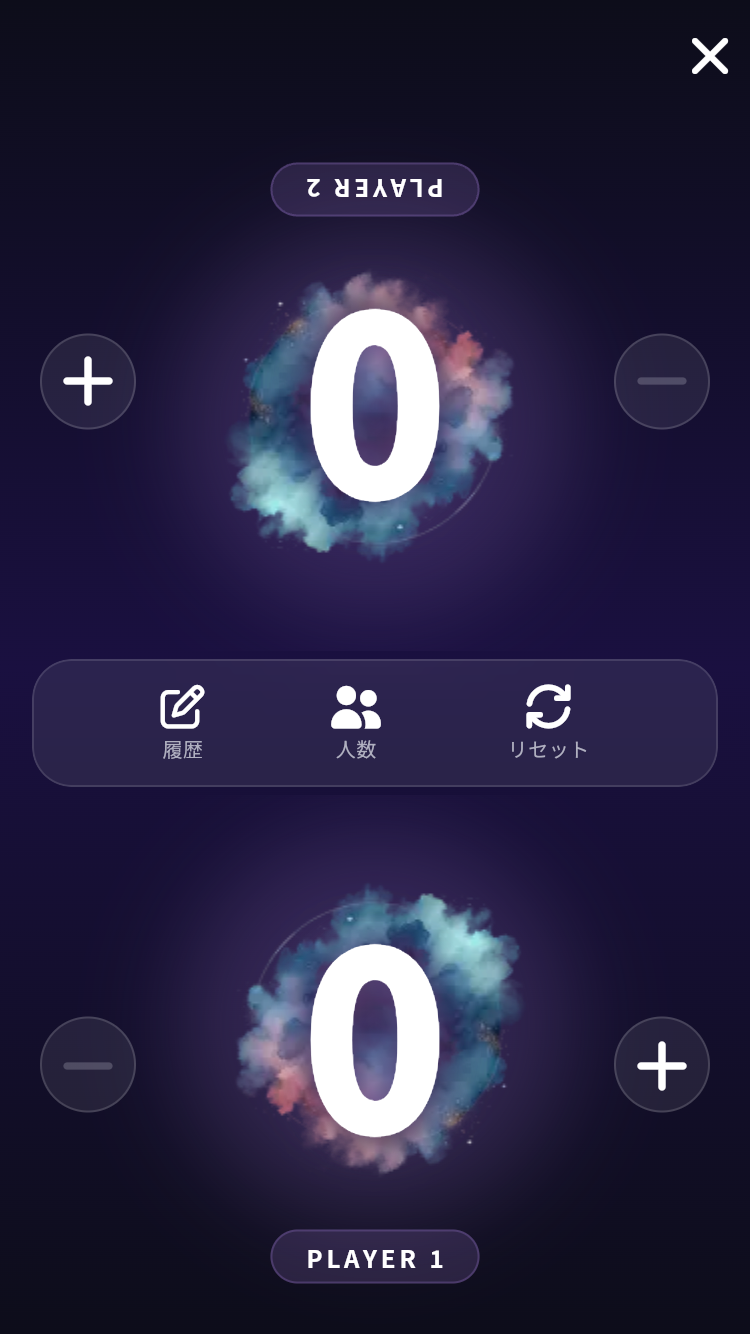The width and height of the screenshot is (750, 1334).
Task: Tap リセット to reset scores
Action: [x=548, y=722]
